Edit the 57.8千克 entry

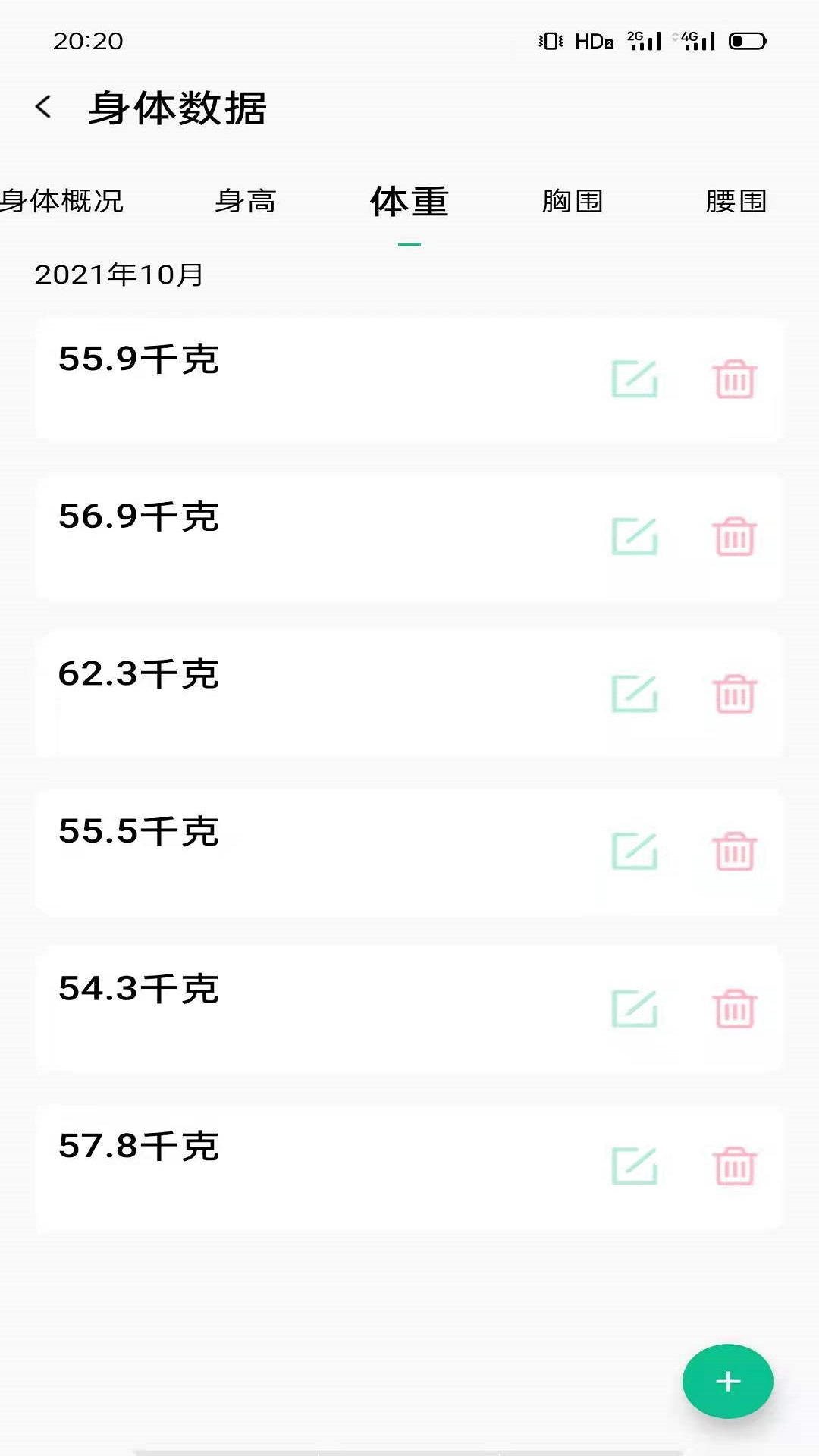click(x=635, y=1166)
